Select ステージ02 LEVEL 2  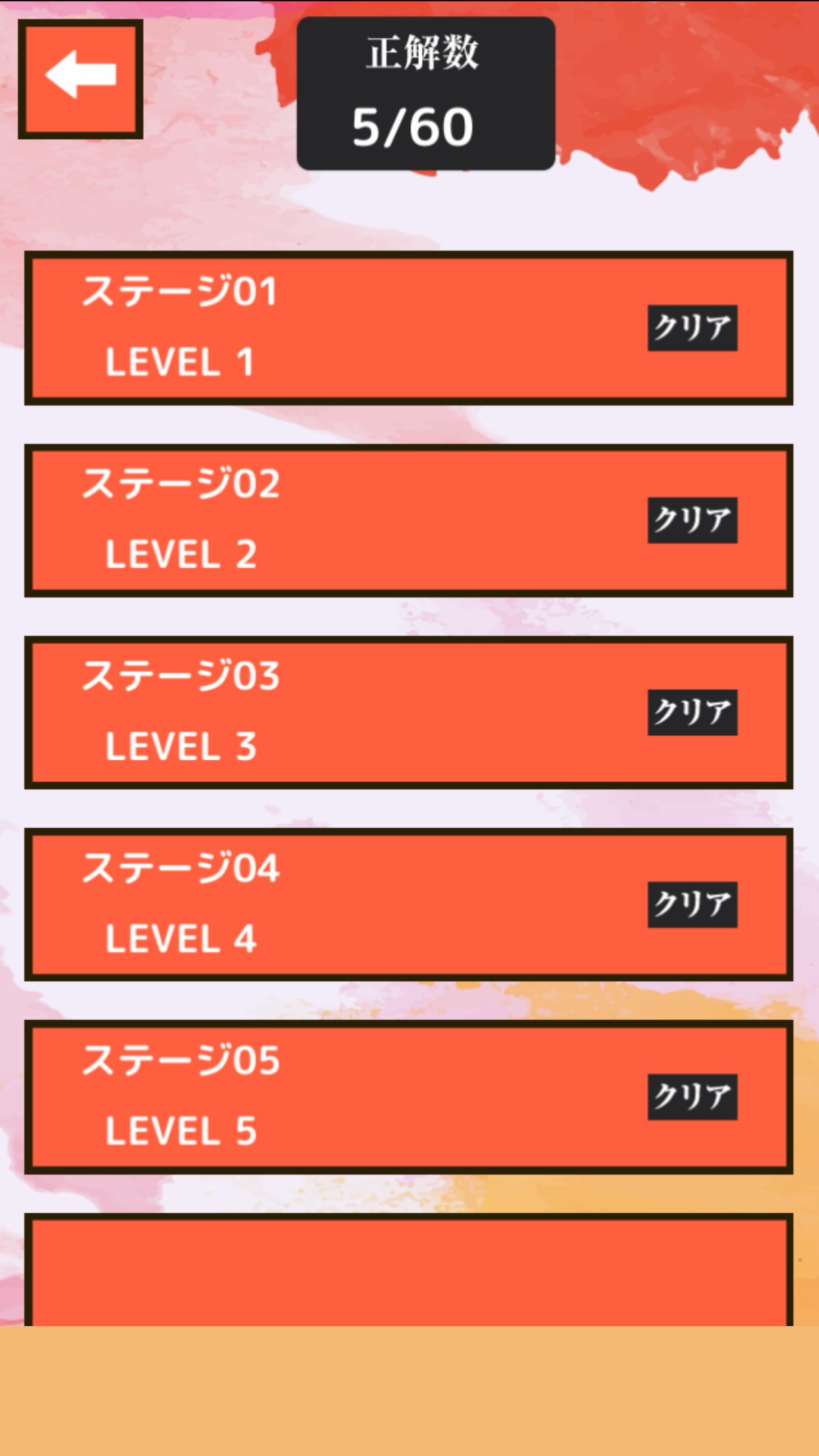point(408,520)
